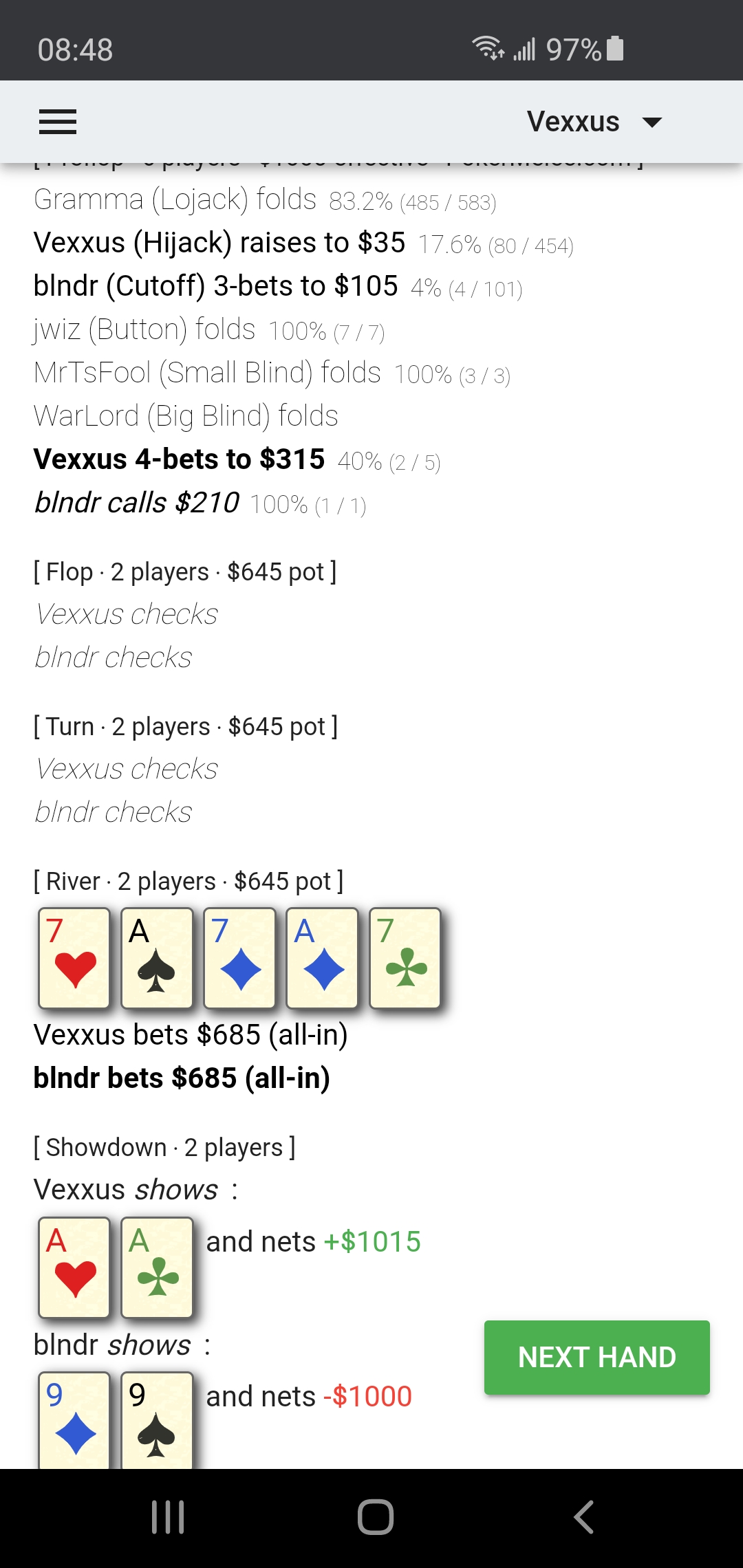Screen dimensions: 743x1568
Task: Go back using system back button
Action: point(583,1517)
